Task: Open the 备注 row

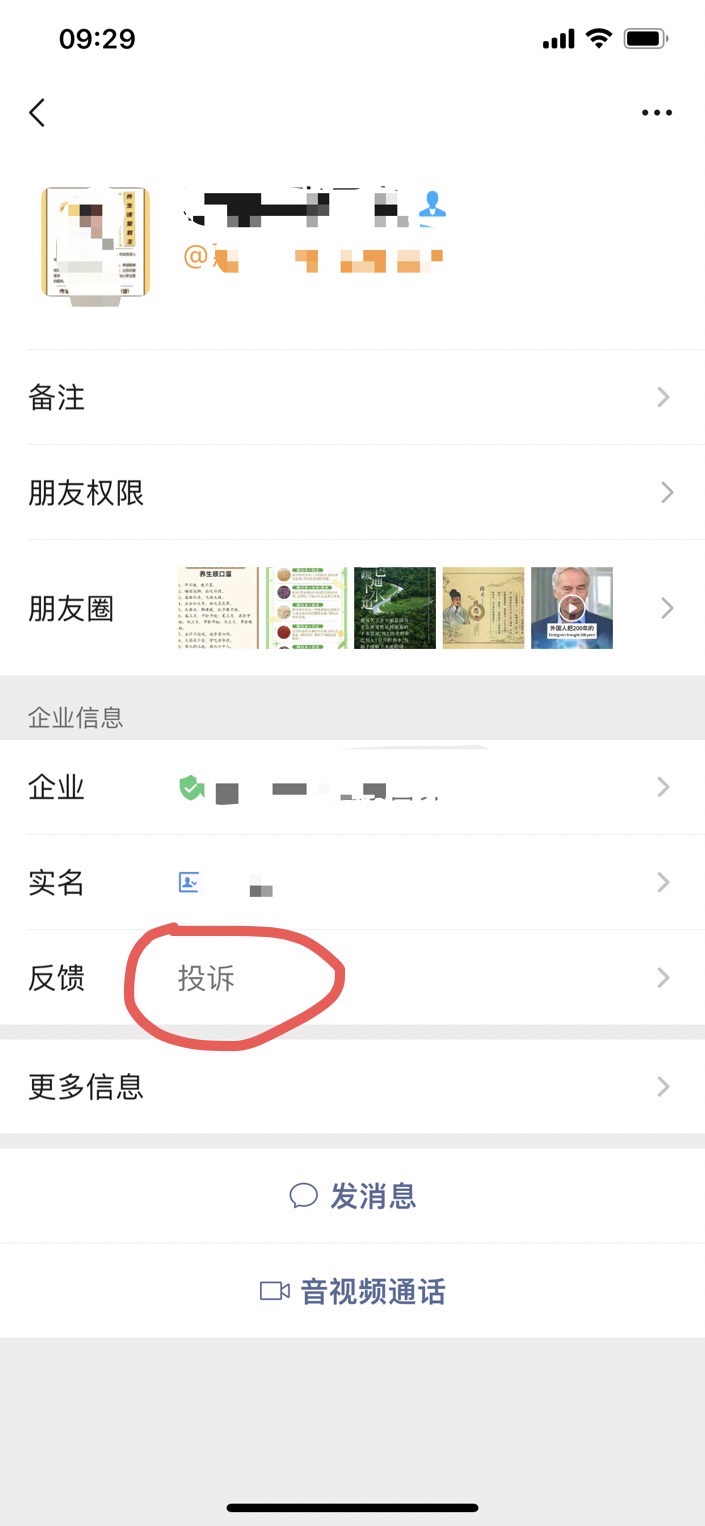Action: (352, 397)
